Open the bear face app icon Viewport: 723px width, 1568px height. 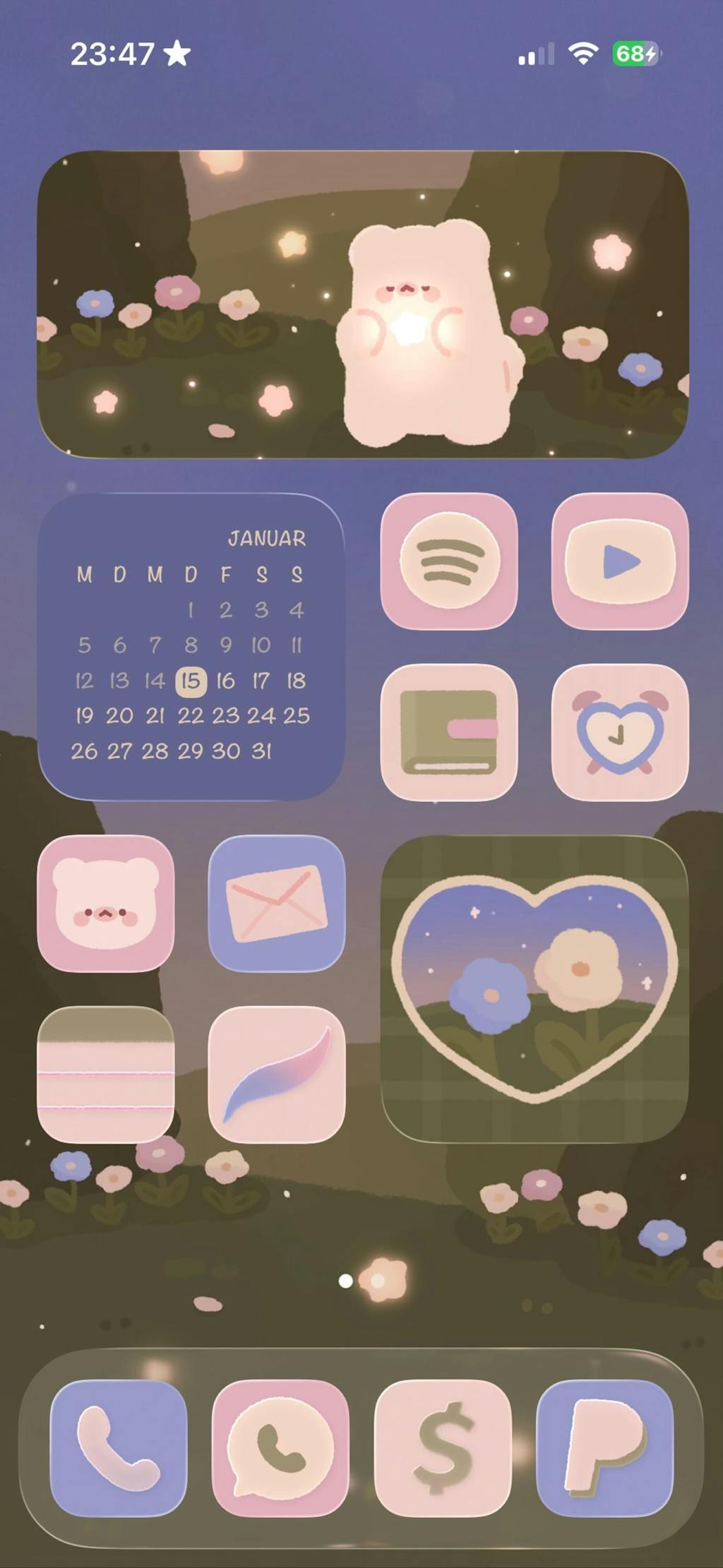point(106,903)
